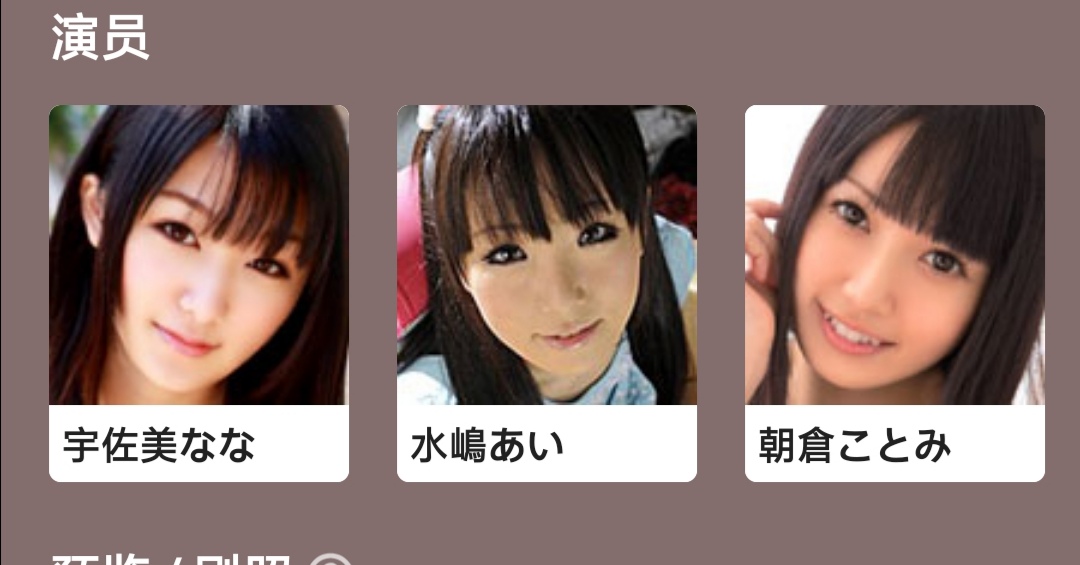Select the 水嶋あい cast card
Screen dimensions: 1080x565
[x=546, y=293]
